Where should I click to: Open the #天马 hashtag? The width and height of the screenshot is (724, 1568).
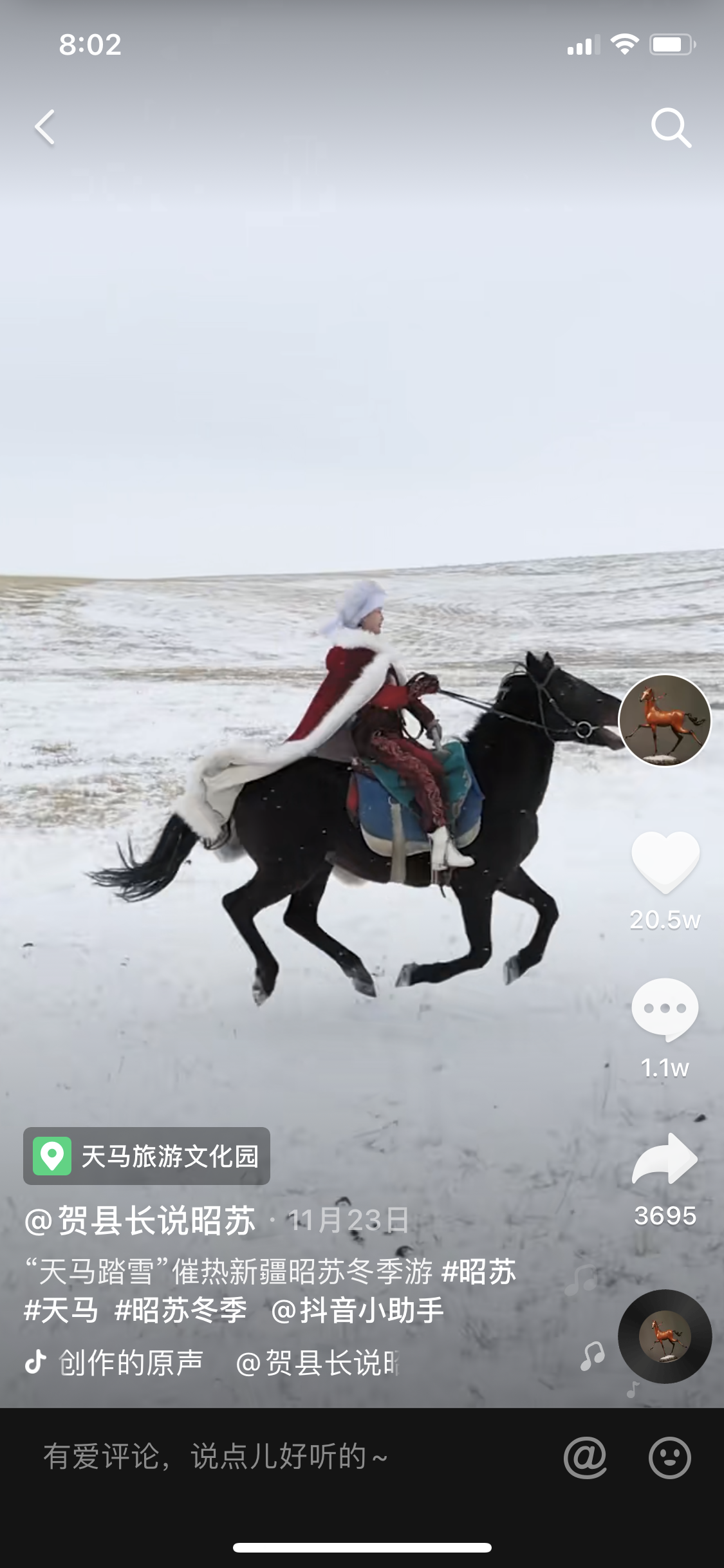(x=61, y=1311)
